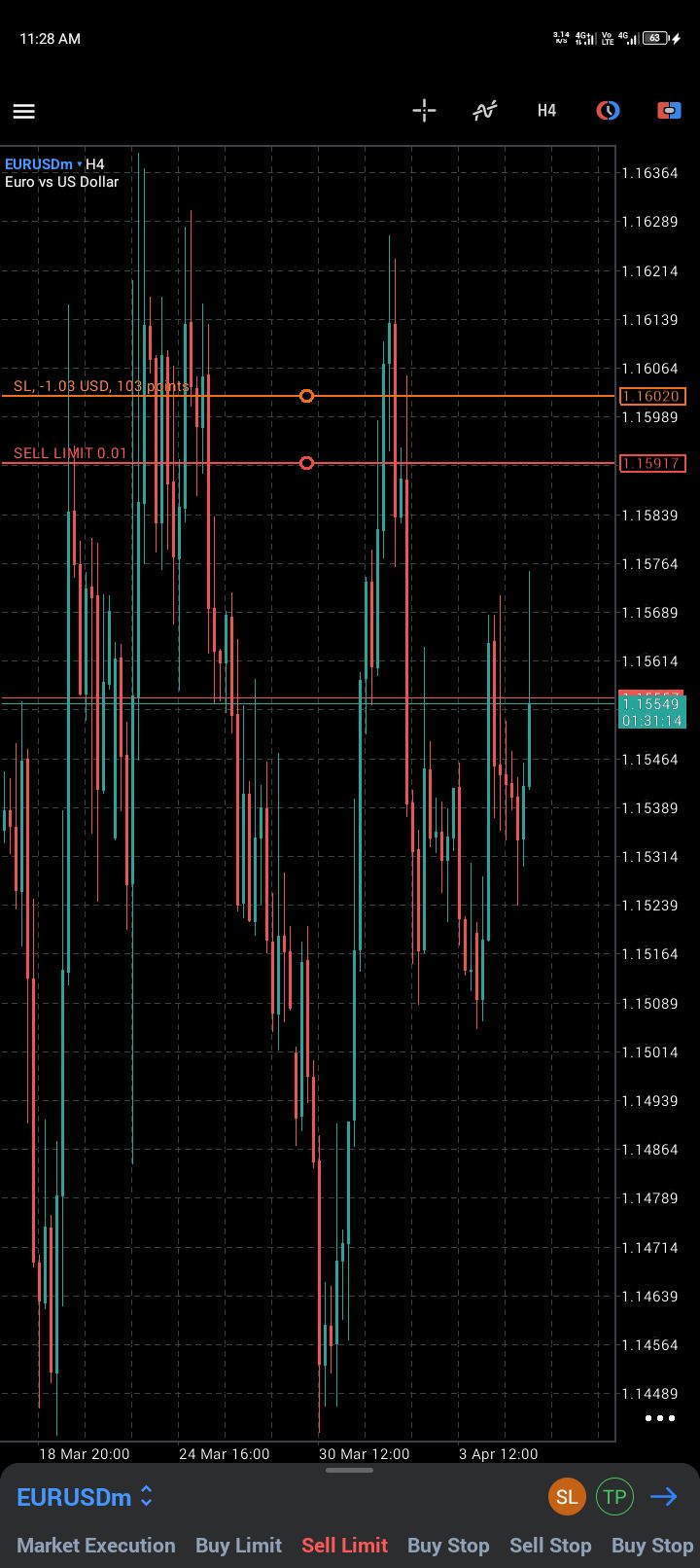Image resolution: width=700 pixels, height=1568 pixels.
Task: Change the H4 chart timeframe
Action: 546,111
